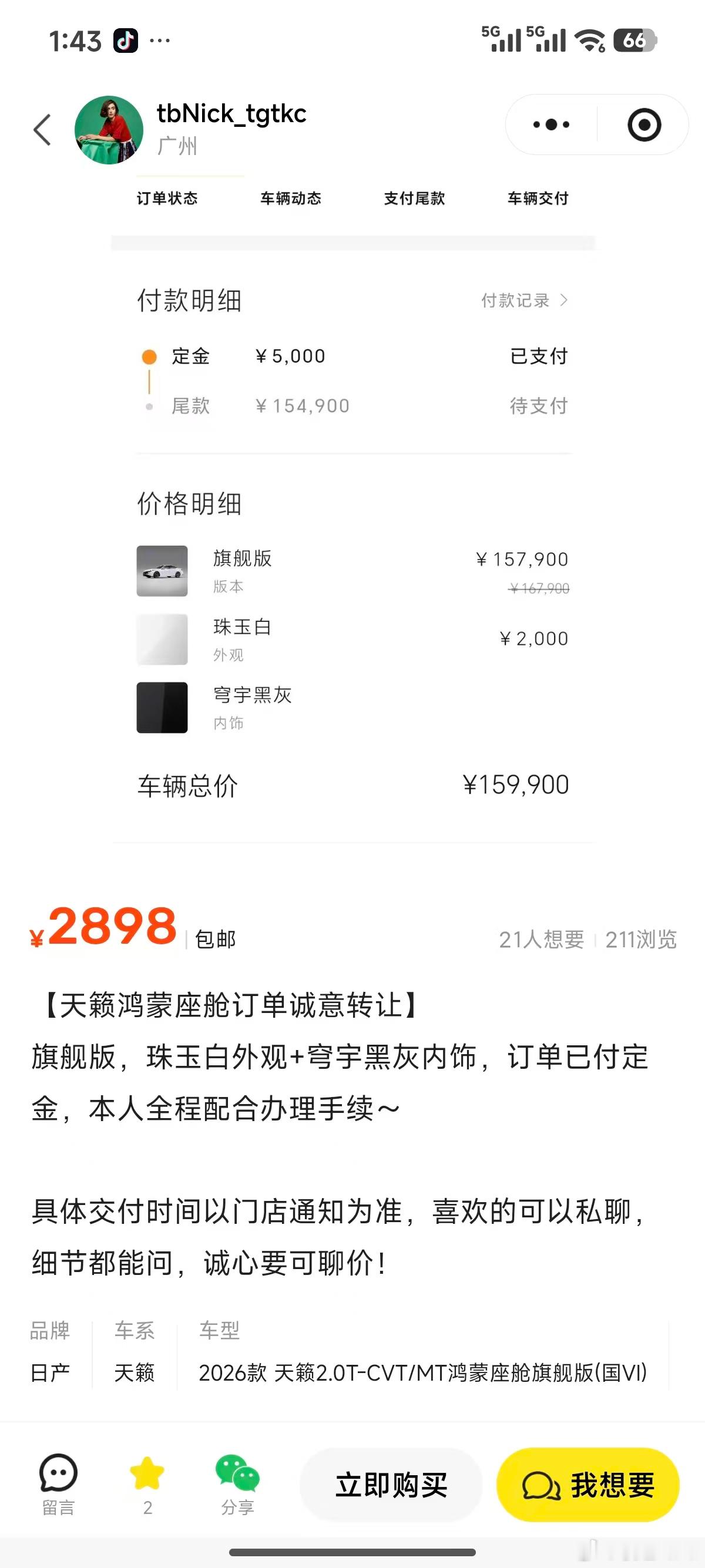
Task: Select the 珠玉白 white color swatch
Action: click(162, 640)
